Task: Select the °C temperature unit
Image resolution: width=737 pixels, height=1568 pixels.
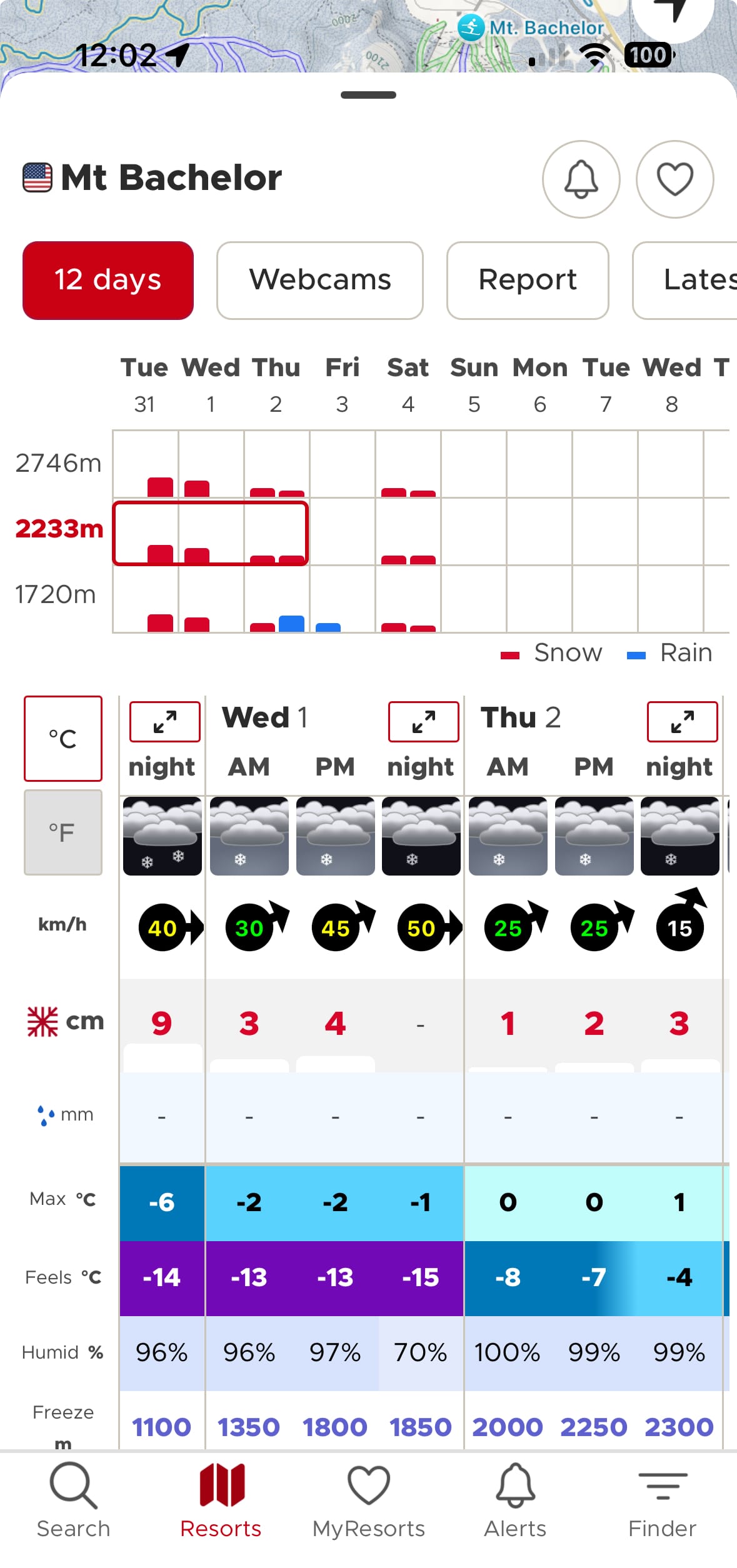Action: click(x=63, y=738)
